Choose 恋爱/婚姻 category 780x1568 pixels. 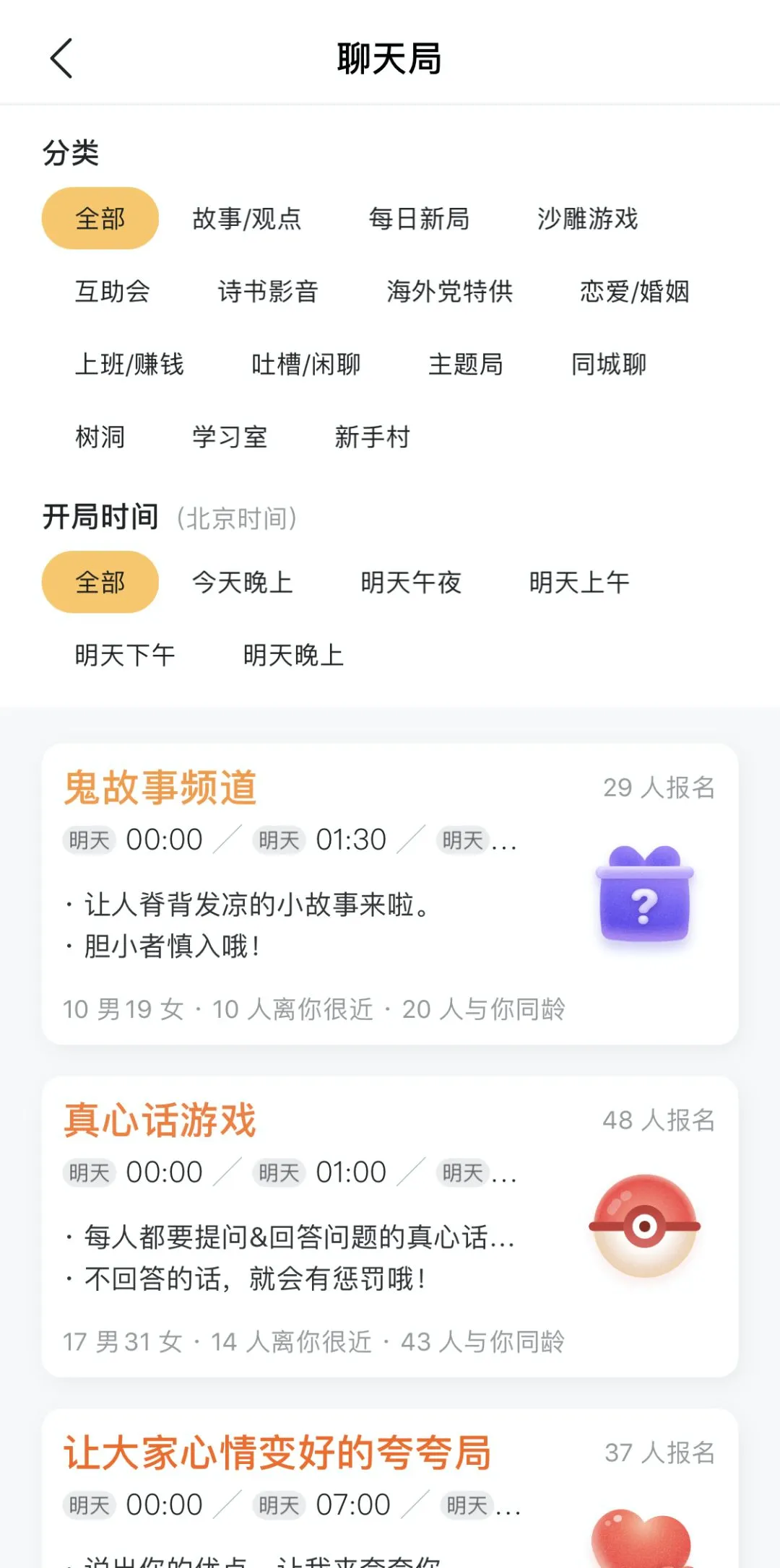pyautogui.click(x=634, y=292)
